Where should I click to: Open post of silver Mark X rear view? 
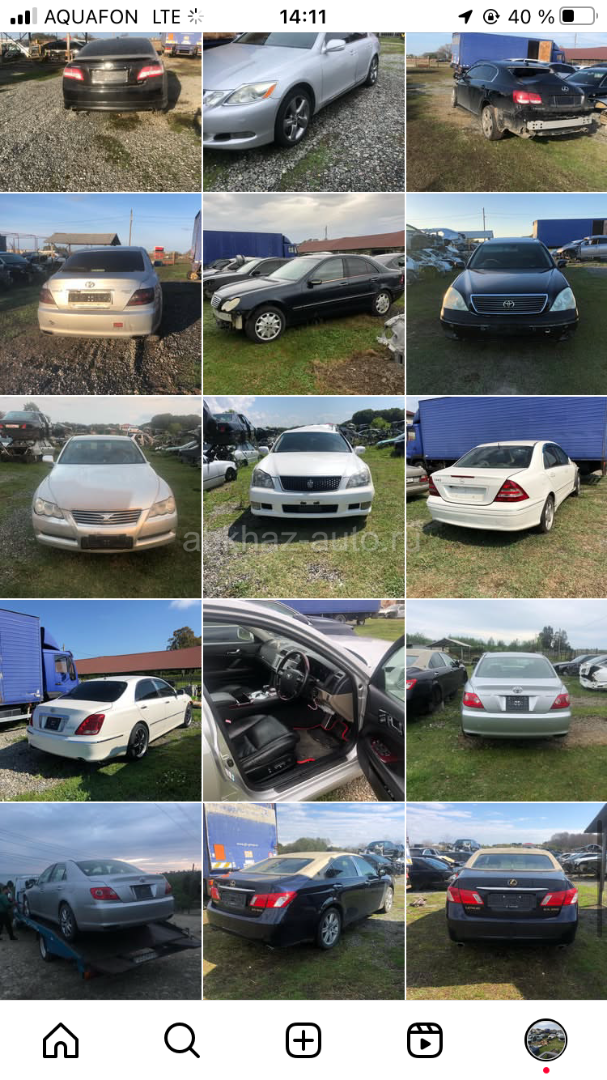tap(100, 294)
